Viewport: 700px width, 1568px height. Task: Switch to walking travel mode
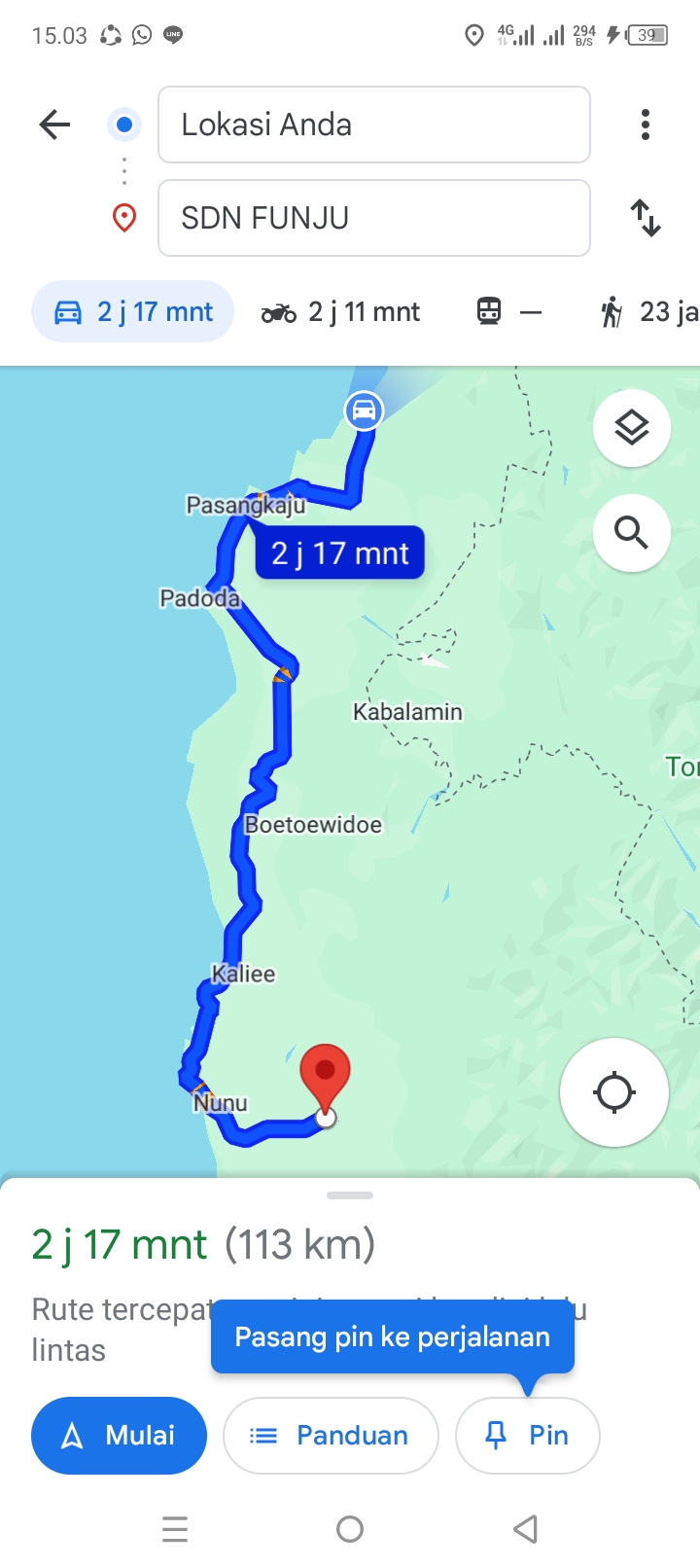(648, 312)
